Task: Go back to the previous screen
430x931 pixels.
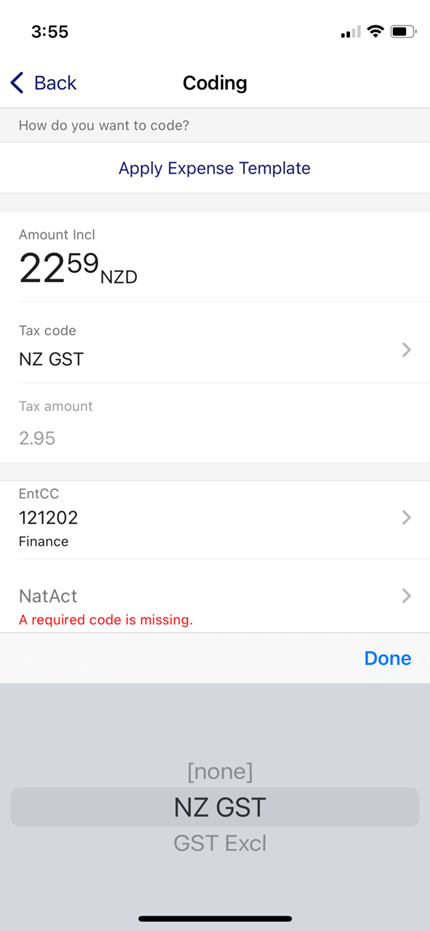Action: tap(43, 83)
